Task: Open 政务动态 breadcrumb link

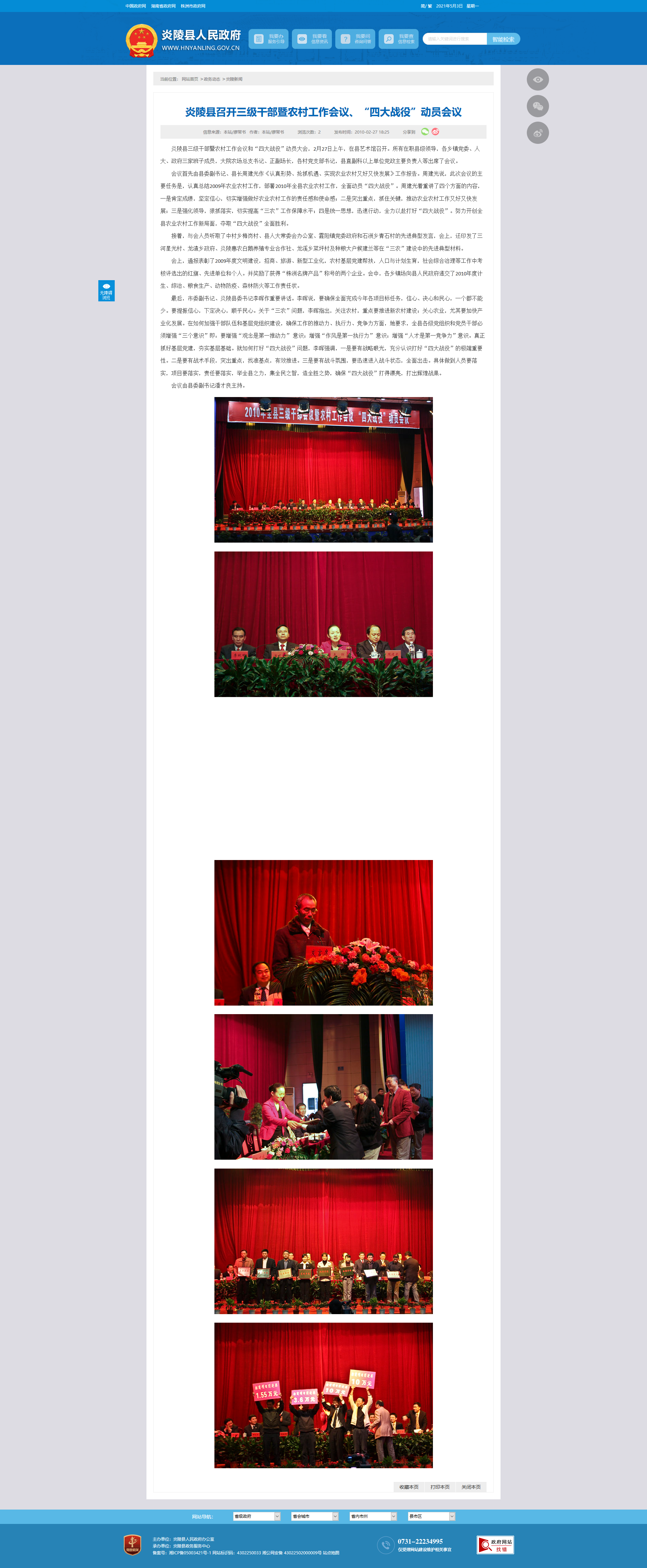Action: tap(212, 79)
